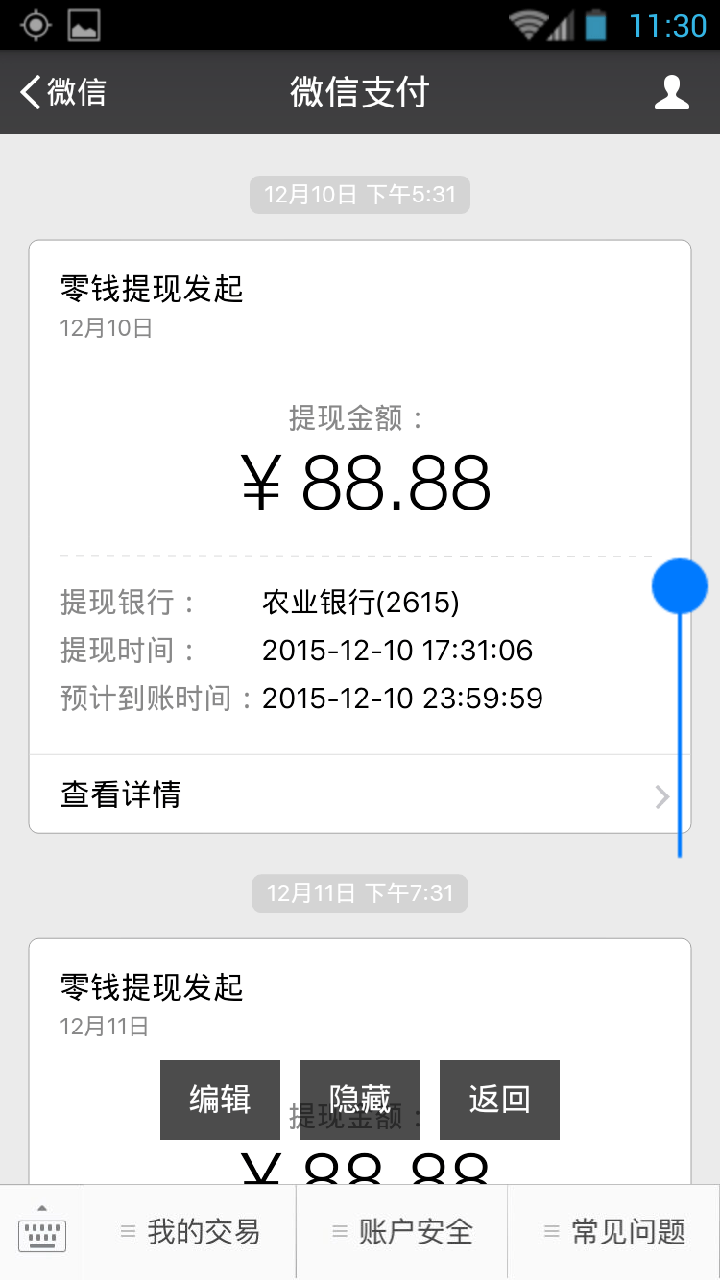Tap the chevron beside 查看详情
The image size is (720, 1280).
pyautogui.click(x=660, y=796)
